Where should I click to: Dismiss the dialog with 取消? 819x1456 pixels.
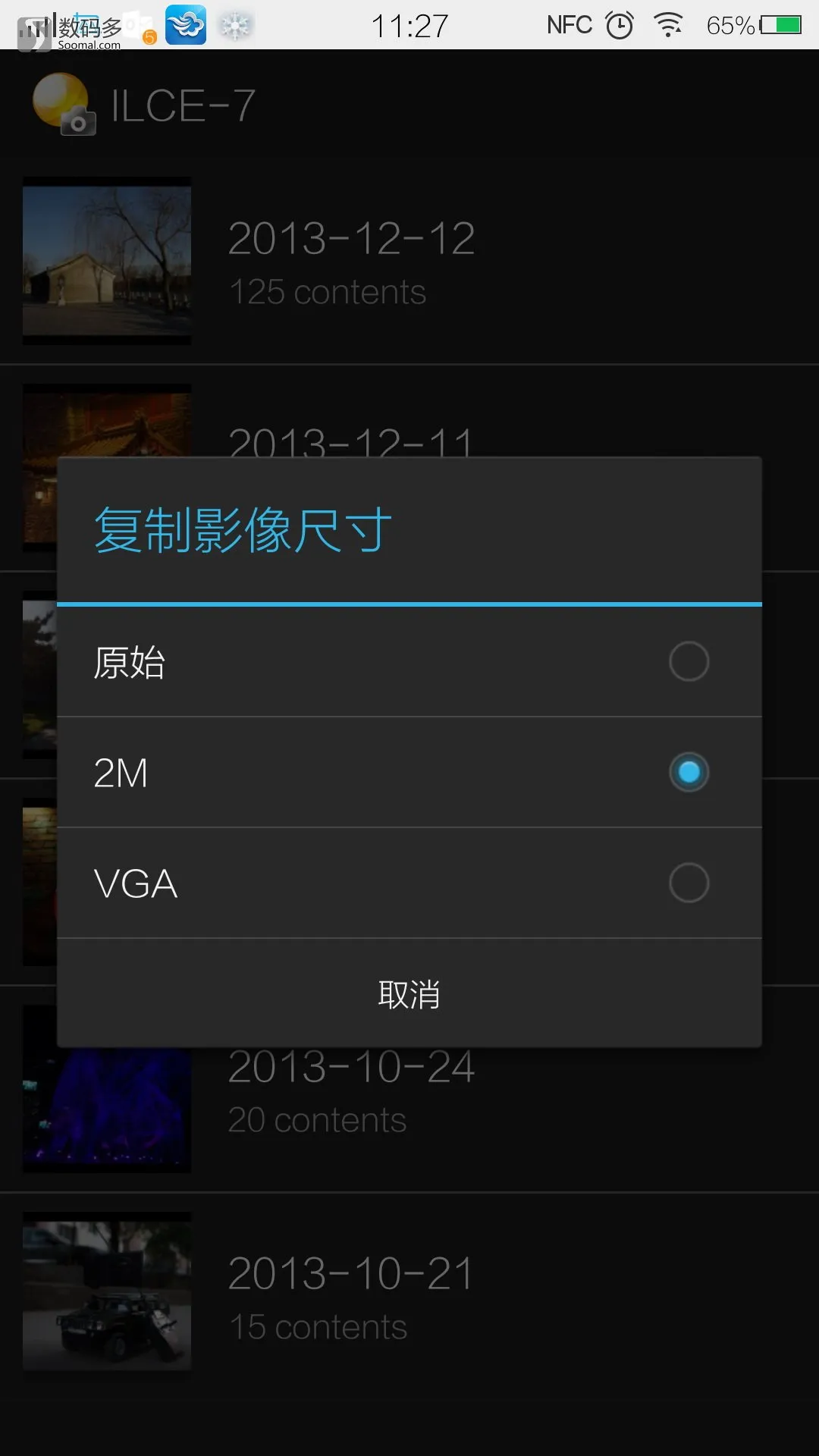click(409, 994)
